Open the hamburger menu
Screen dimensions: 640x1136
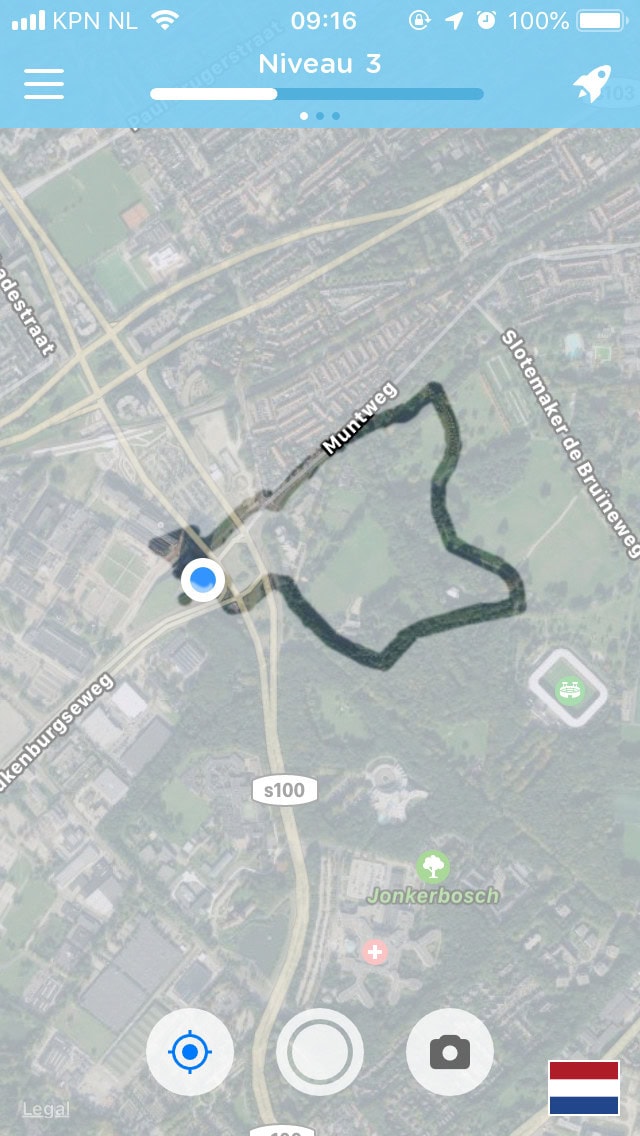coord(44,84)
